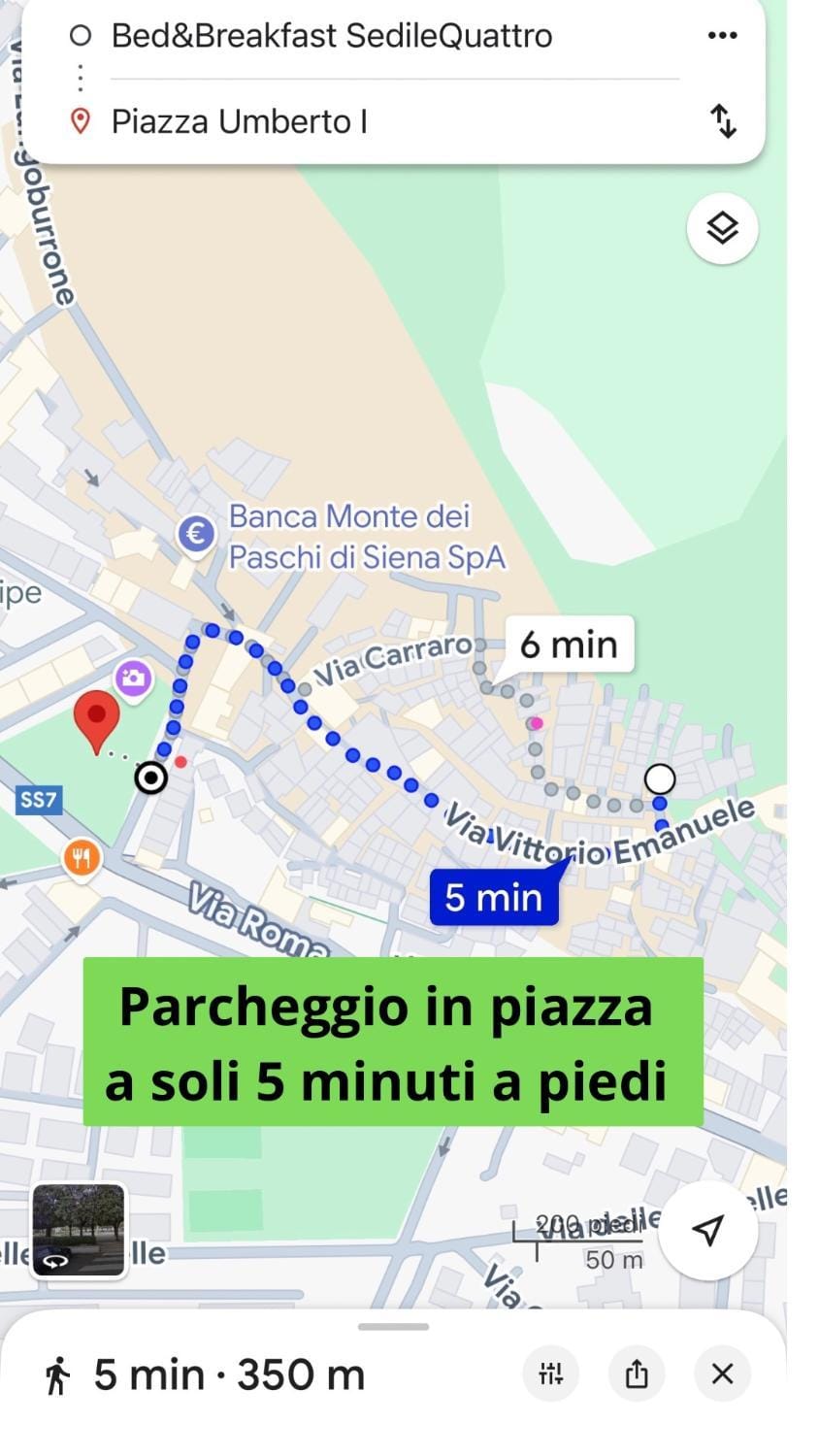Open the map layers selector
This screenshot has height=1456, width=819.
pyautogui.click(x=722, y=229)
